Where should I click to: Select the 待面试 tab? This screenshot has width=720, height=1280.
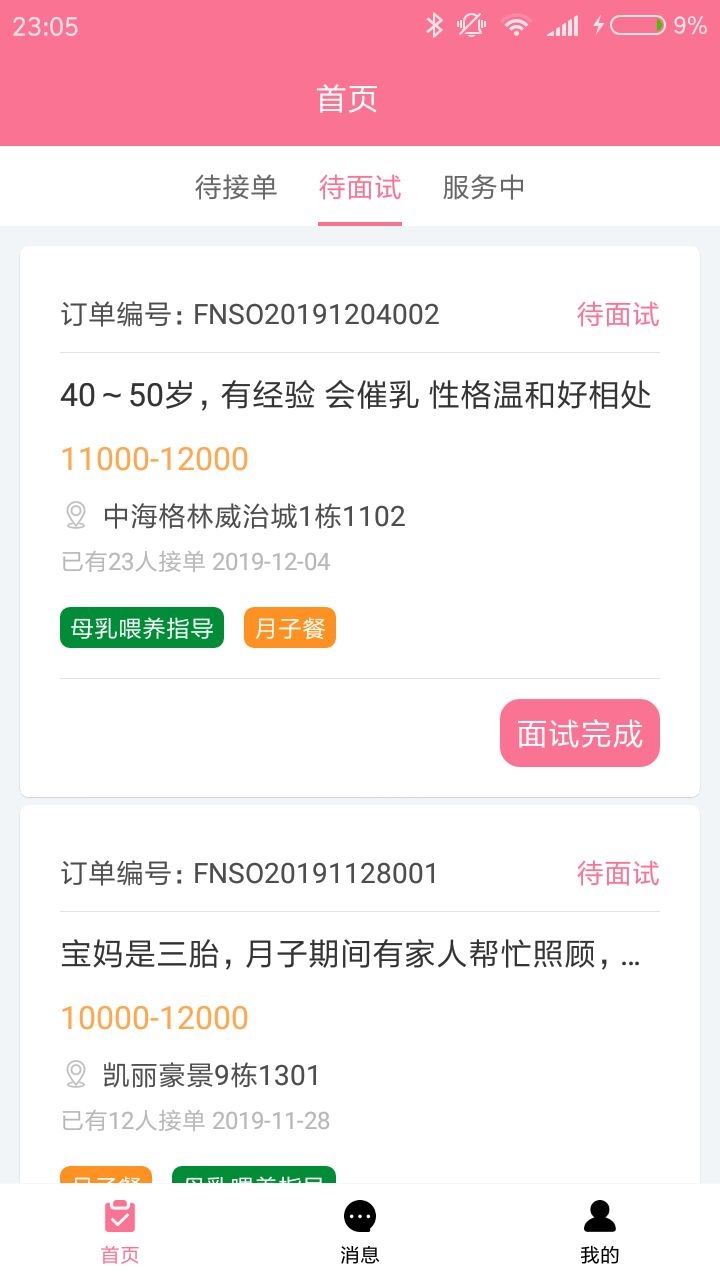[360, 187]
